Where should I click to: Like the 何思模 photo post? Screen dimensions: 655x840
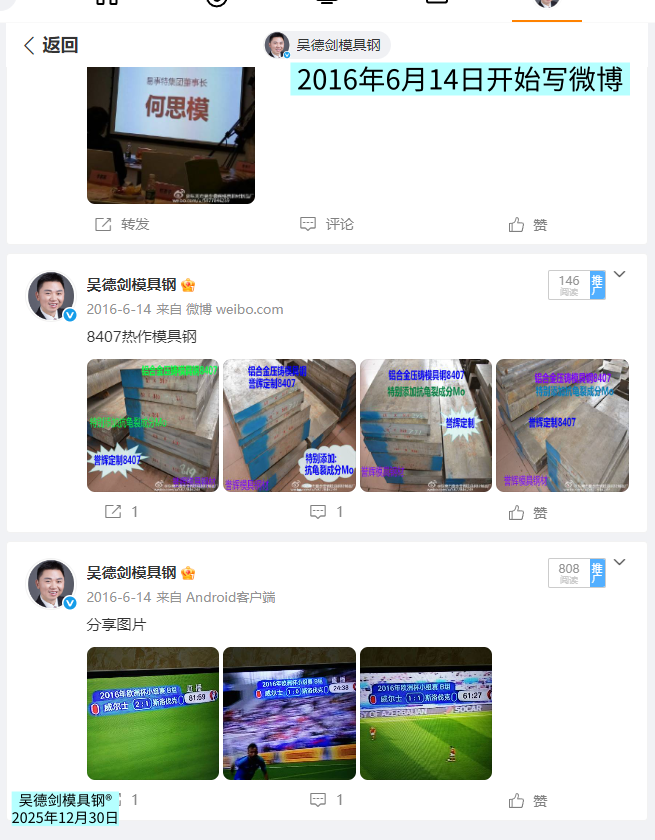click(x=528, y=224)
